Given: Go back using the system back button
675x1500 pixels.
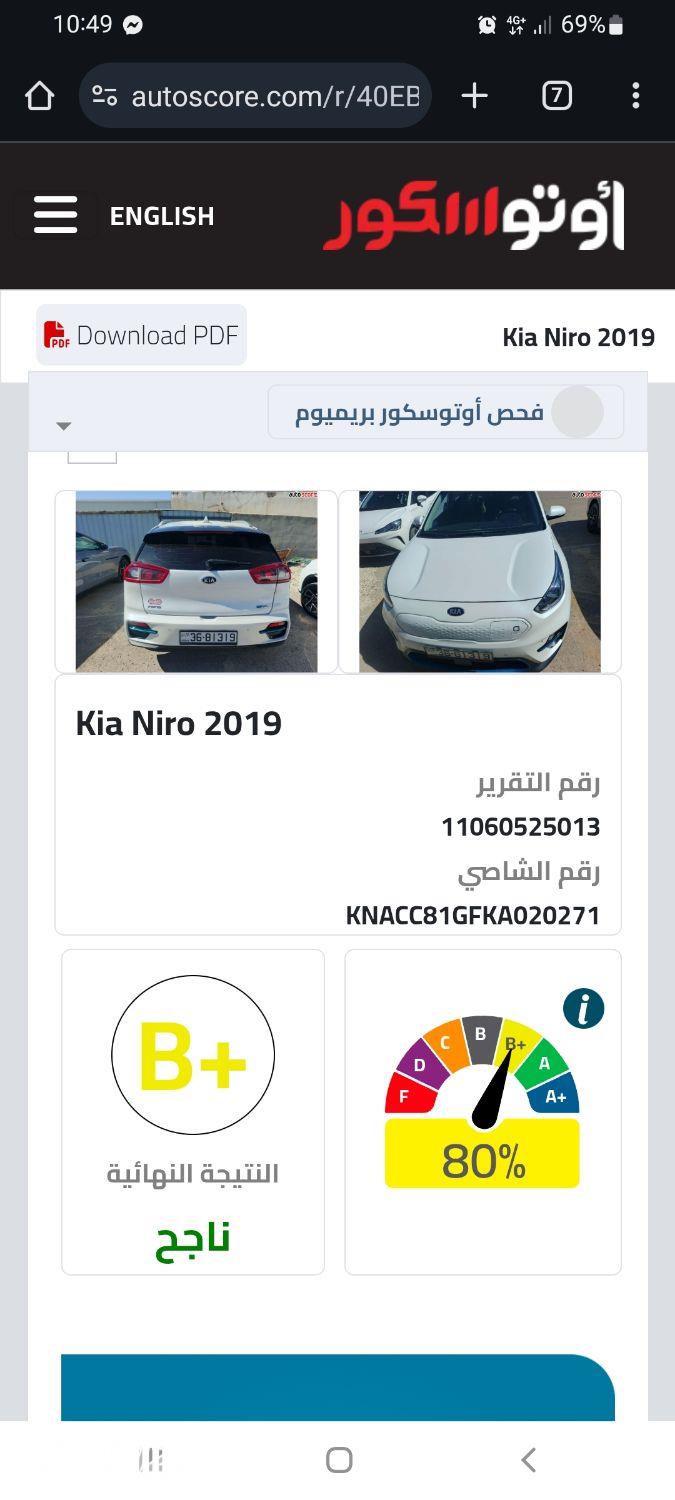Looking at the screenshot, I should point(529,1460).
